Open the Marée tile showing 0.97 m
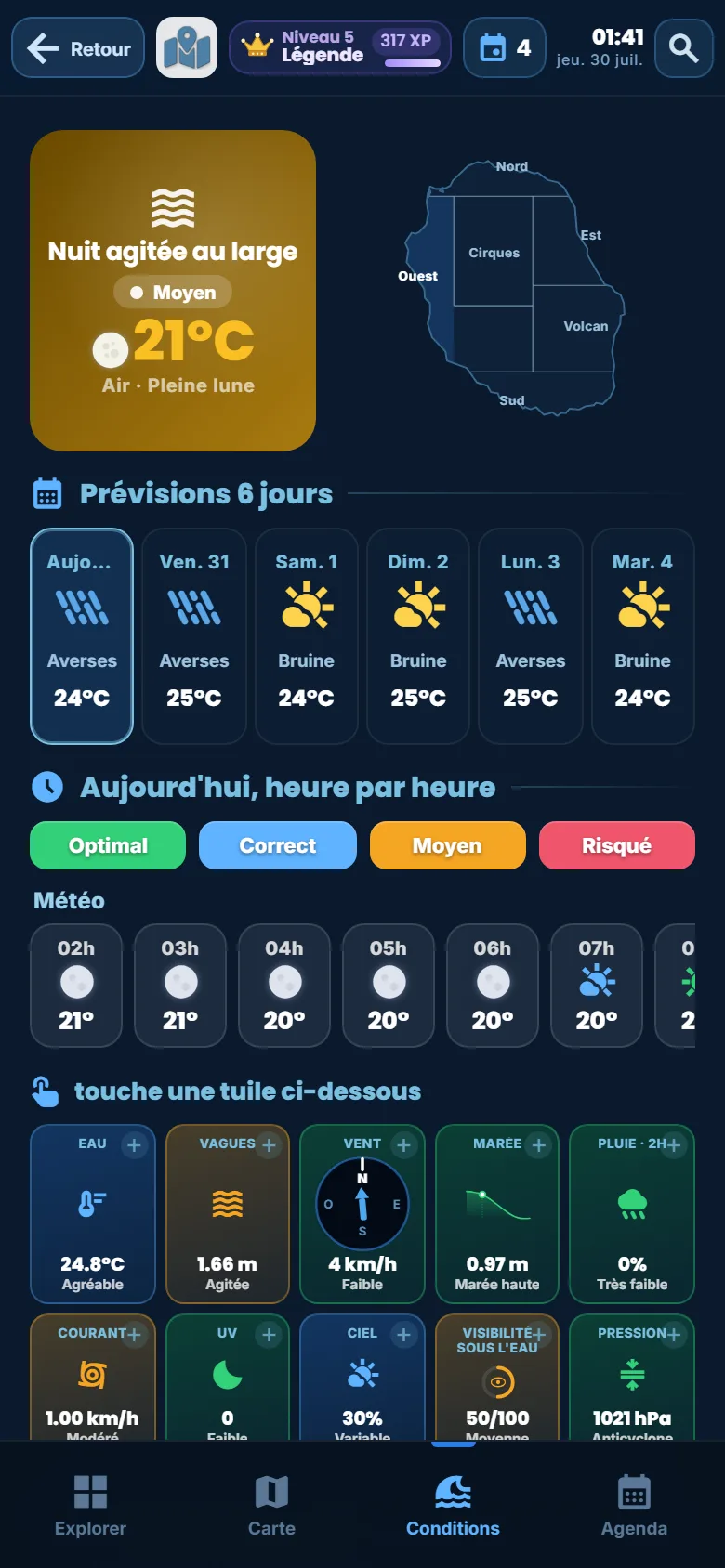 [497, 1214]
